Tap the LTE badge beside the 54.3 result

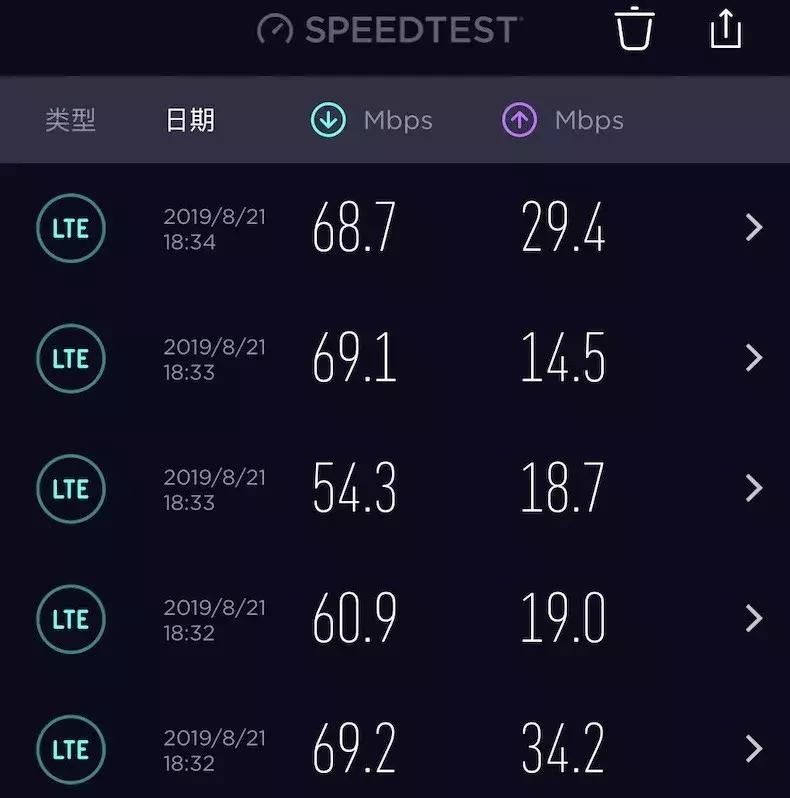(x=70, y=489)
